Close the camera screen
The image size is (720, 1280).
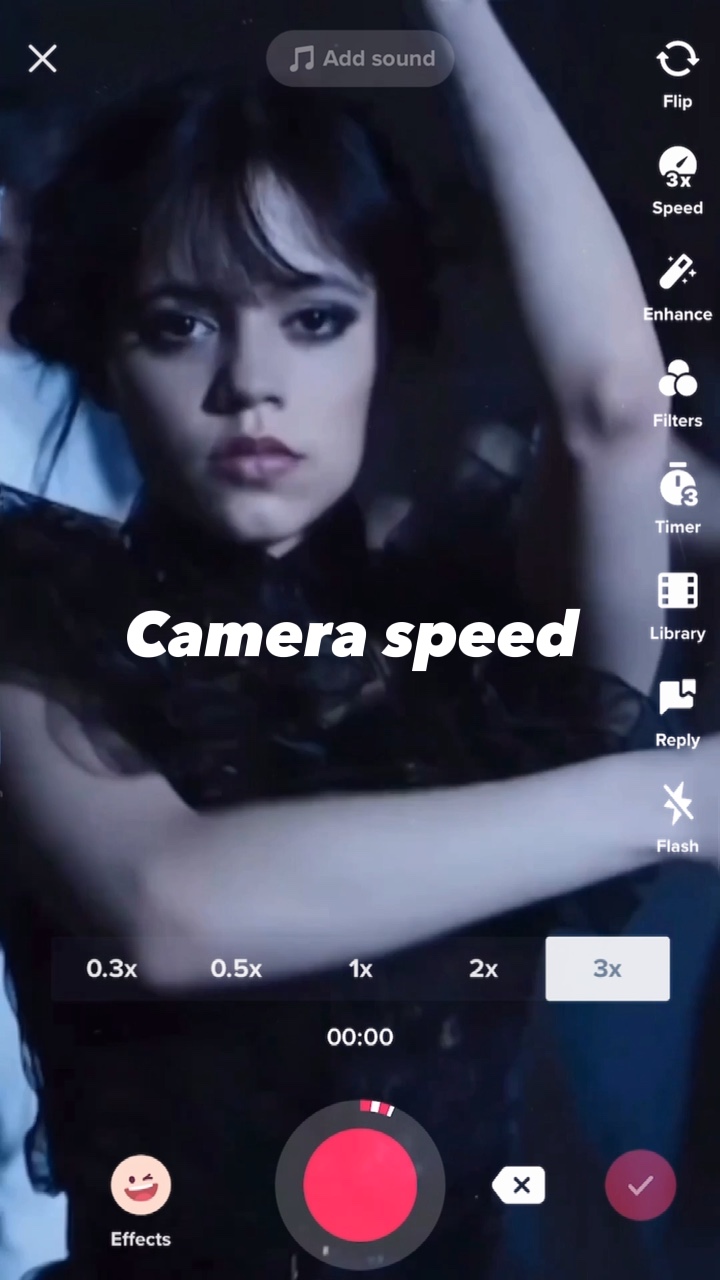[42, 59]
